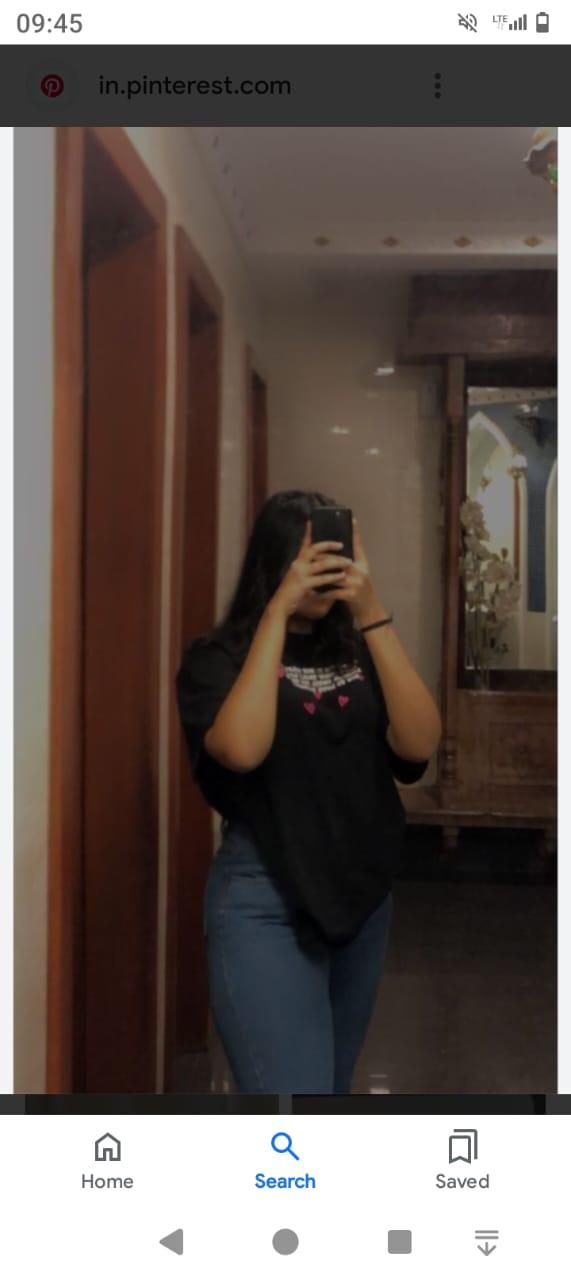The image size is (571, 1280).
Task: Tap the system back button
Action: click(171, 1242)
